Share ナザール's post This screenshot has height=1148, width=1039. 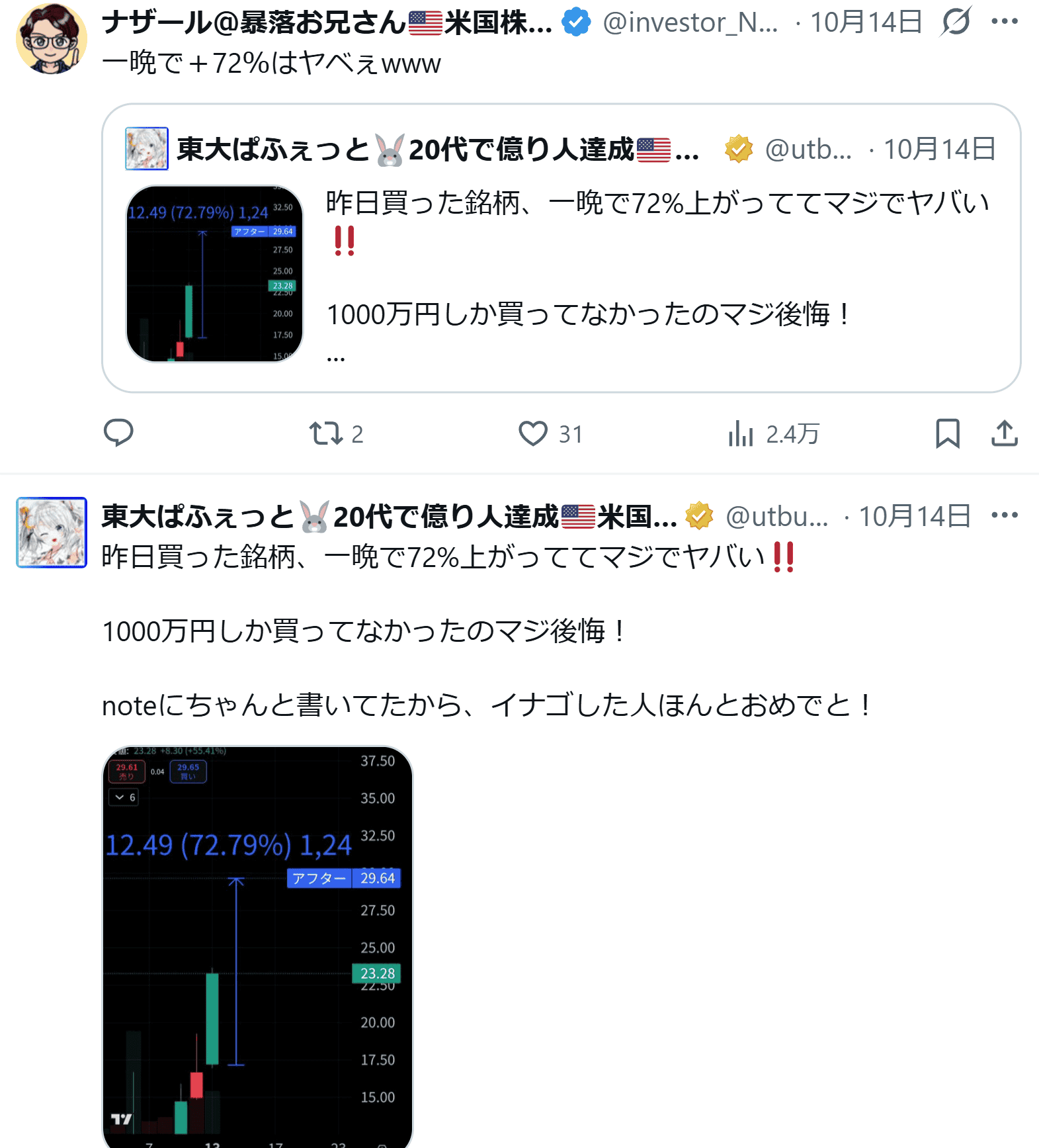(x=1004, y=433)
